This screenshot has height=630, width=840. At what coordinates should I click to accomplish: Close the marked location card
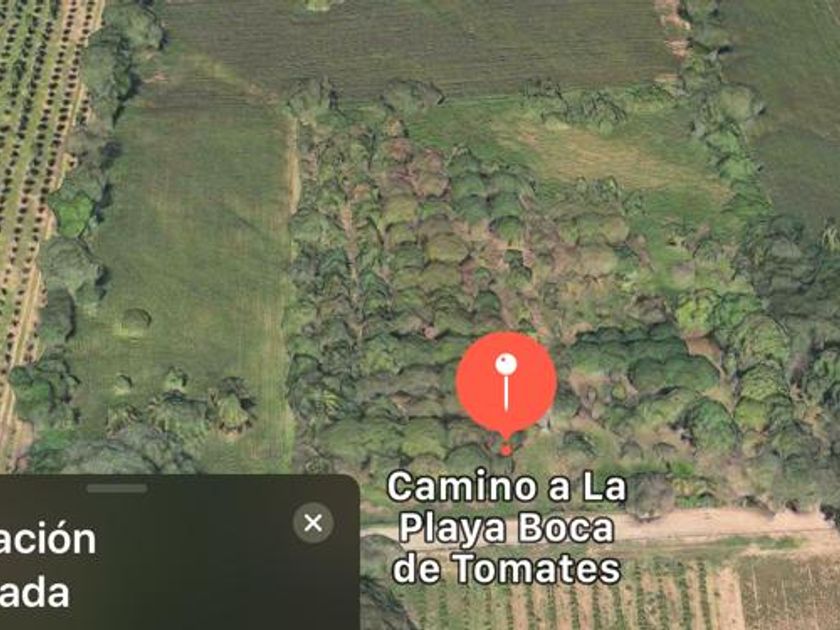pos(313,522)
